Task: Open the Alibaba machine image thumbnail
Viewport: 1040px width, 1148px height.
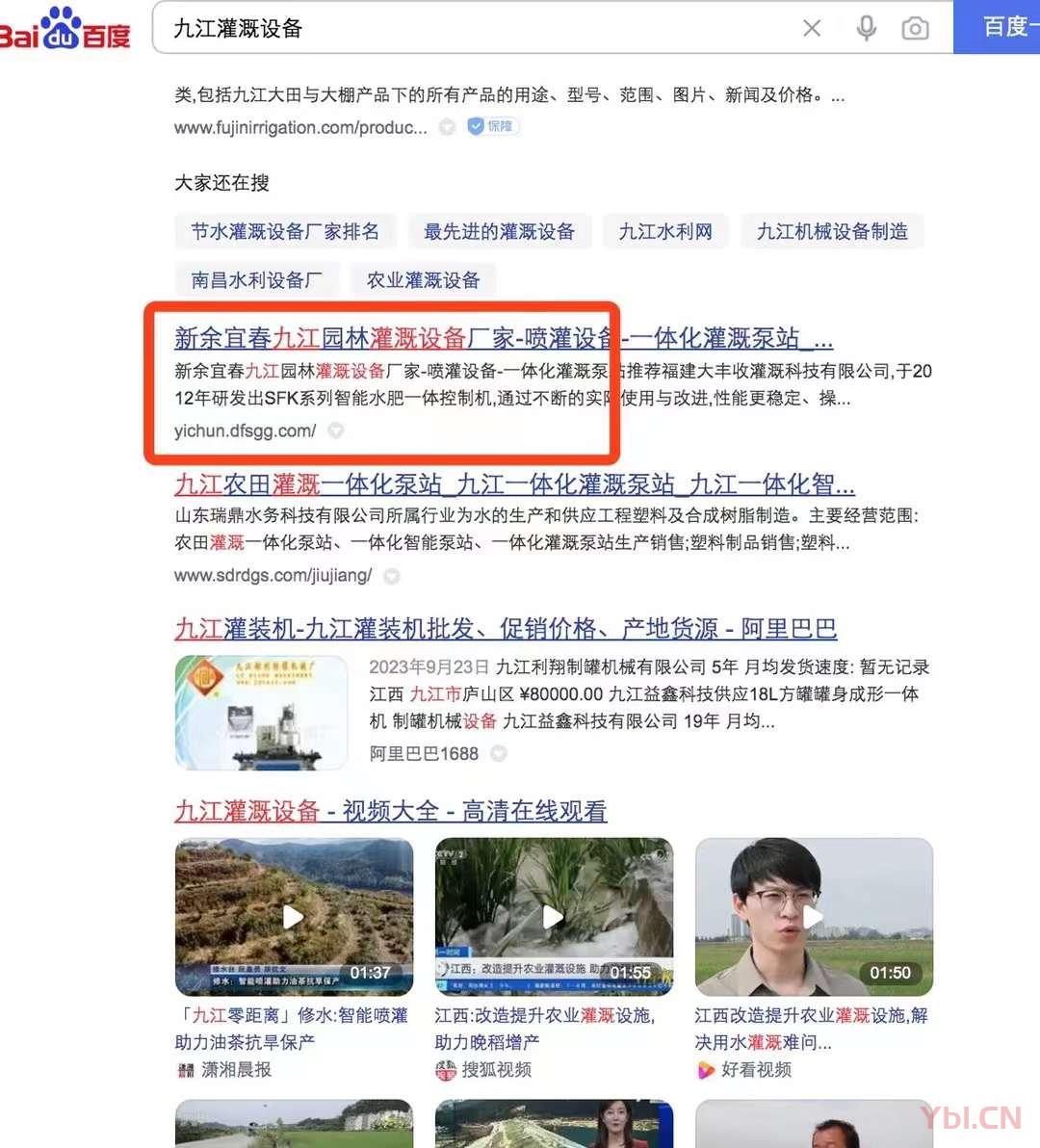Action: click(x=261, y=712)
